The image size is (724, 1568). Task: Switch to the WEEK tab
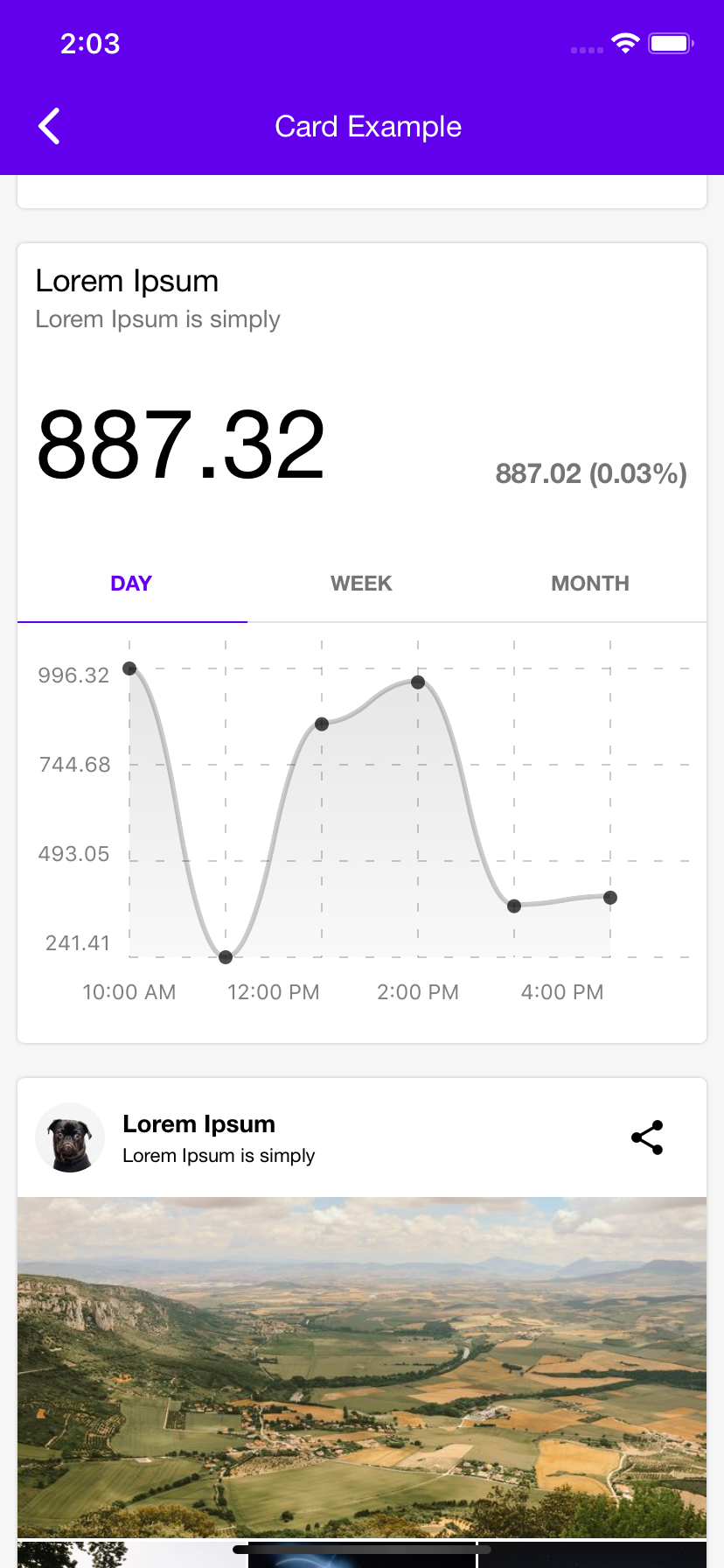tap(361, 584)
